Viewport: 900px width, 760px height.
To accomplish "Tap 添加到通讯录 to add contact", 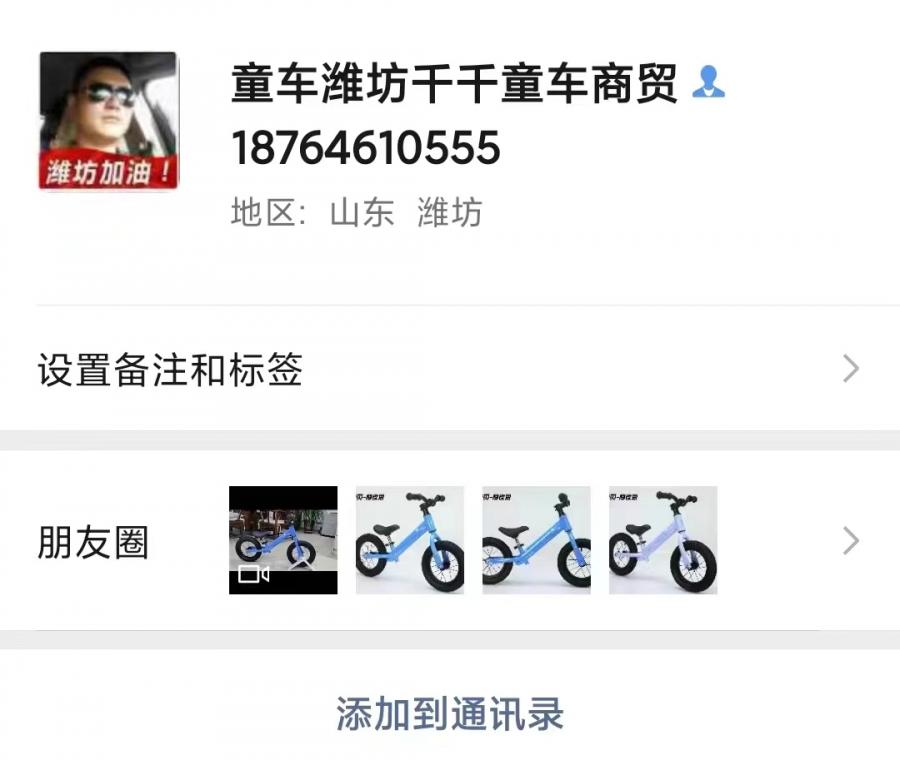I will pos(450,714).
